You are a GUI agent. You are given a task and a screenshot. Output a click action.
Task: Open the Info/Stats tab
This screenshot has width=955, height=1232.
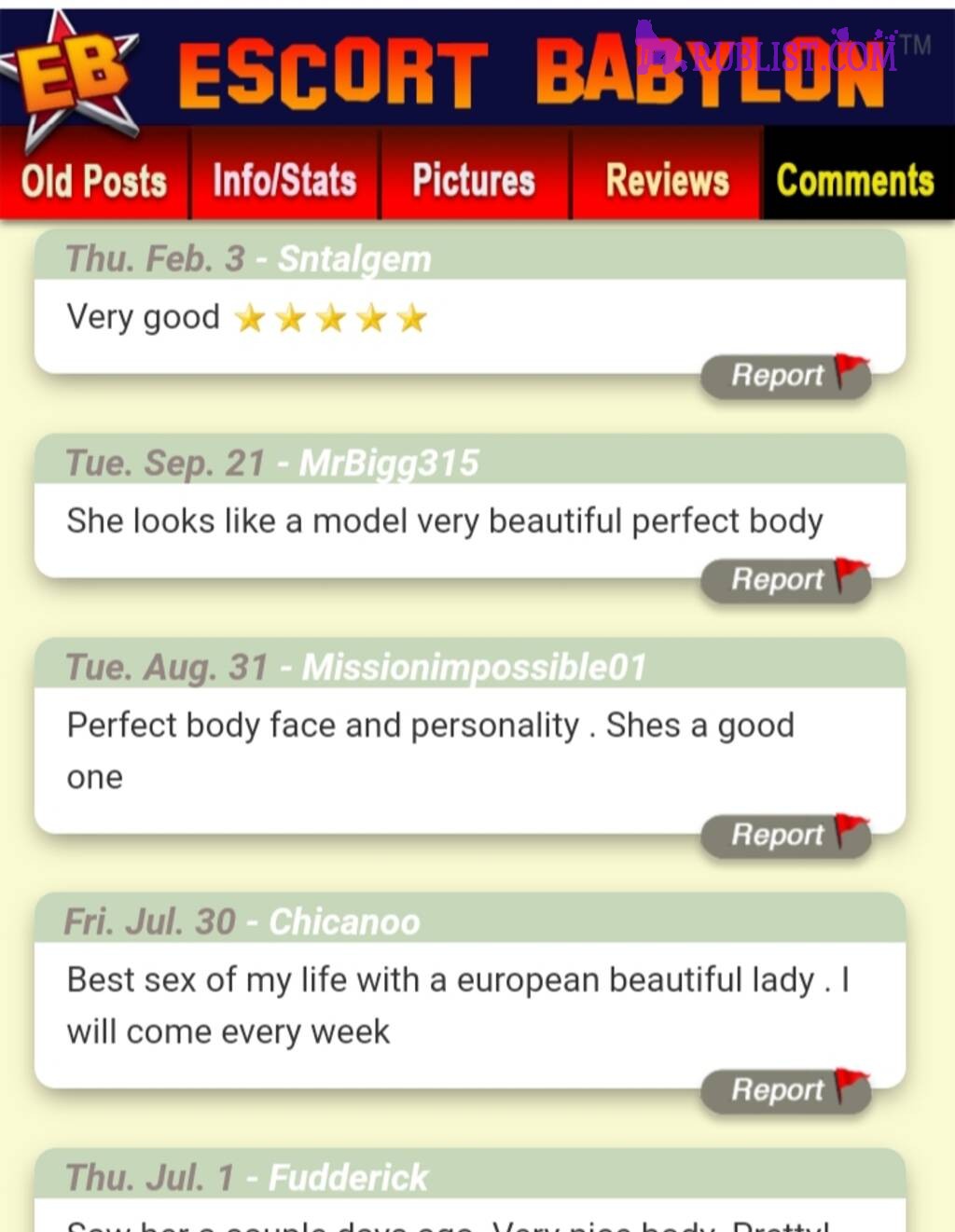(284, 181)
